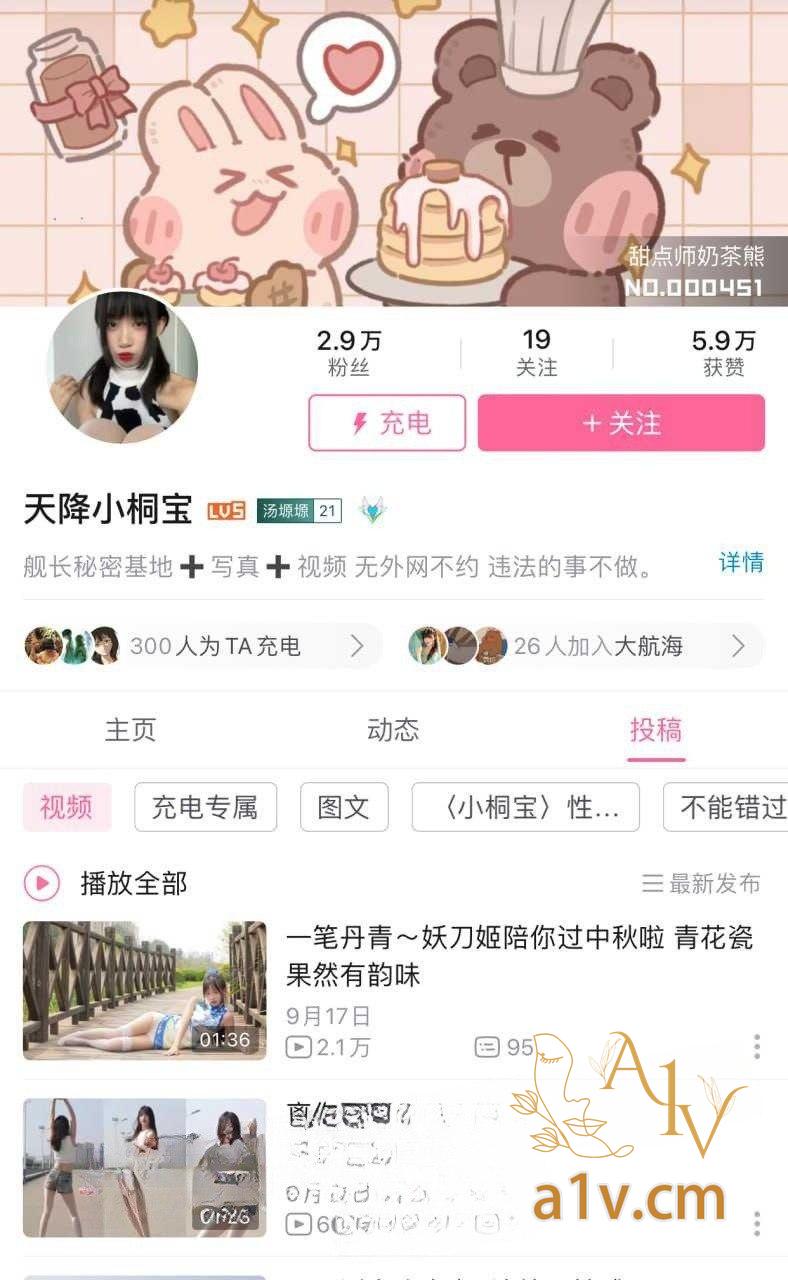
Task: Switch to the 主页 tab
Action: click(x=130, y=730)
